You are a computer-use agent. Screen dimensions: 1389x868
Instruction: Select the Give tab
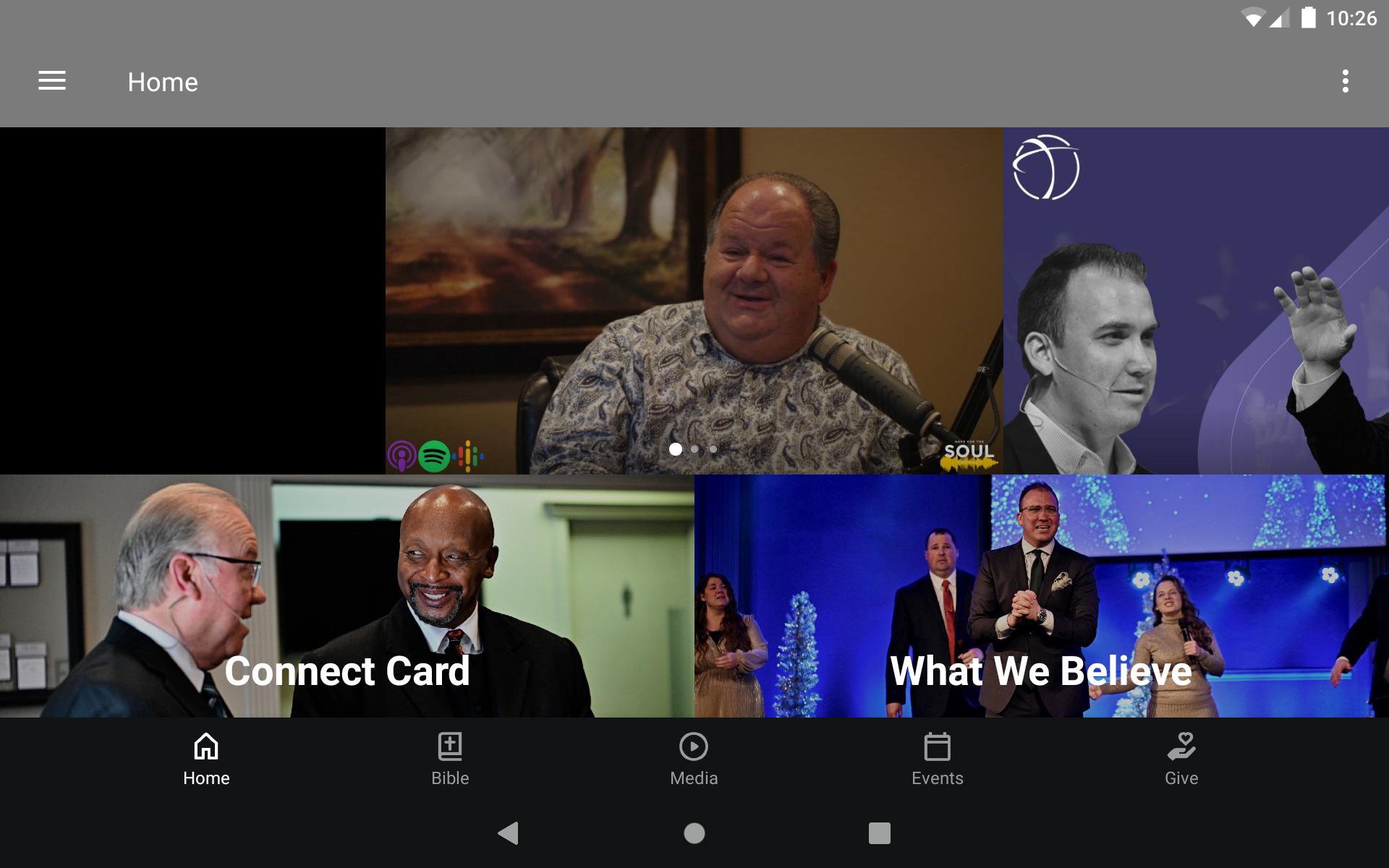coord(1181,759)
